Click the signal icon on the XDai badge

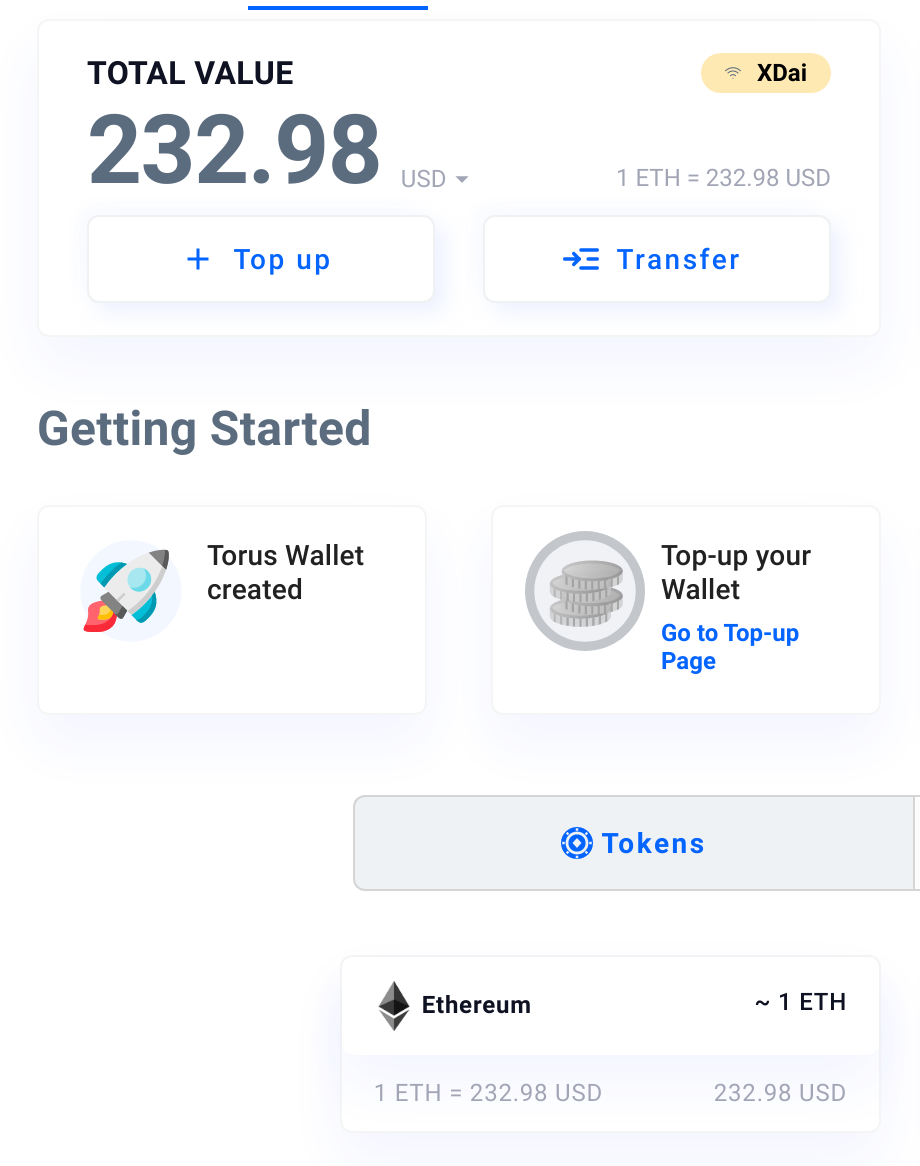(x=733, y=72)
